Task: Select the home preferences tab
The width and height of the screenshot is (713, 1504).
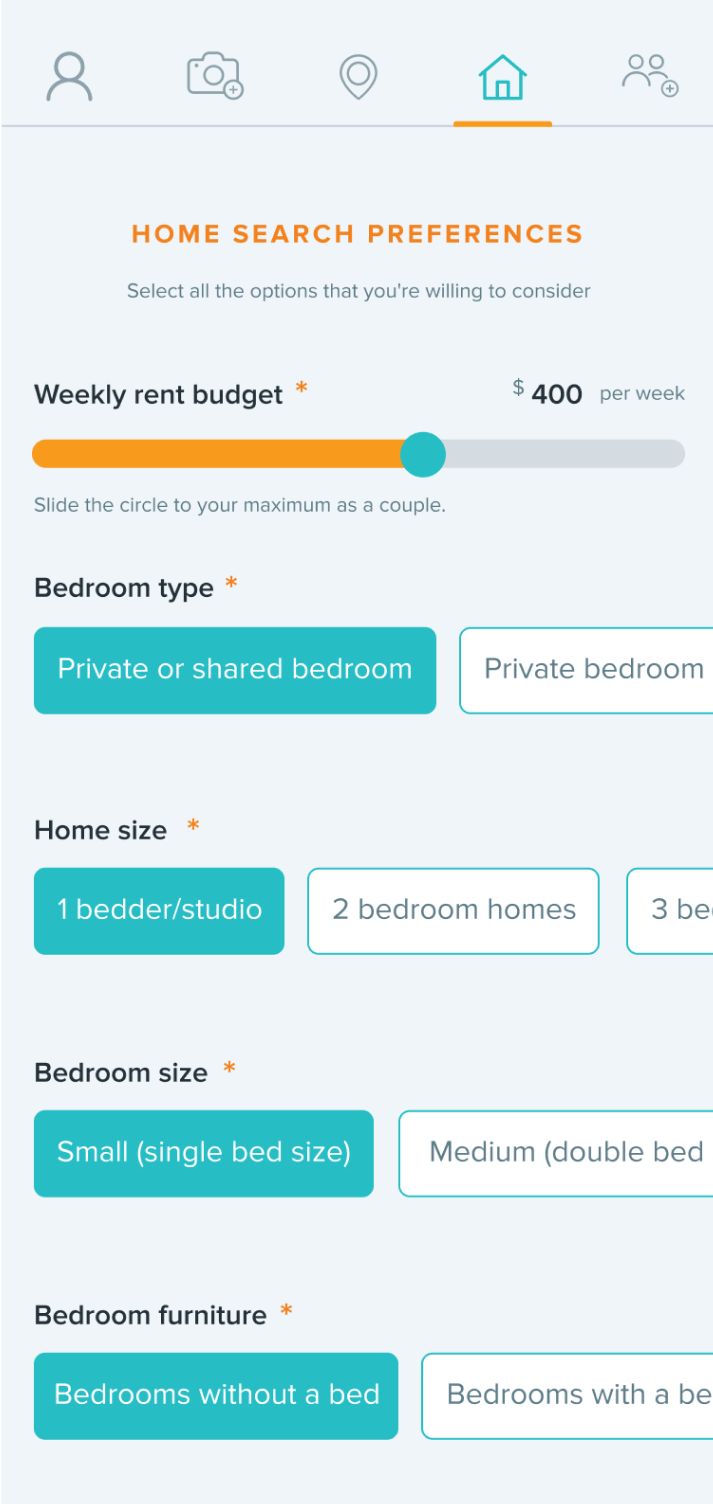Action: (502, 78)
